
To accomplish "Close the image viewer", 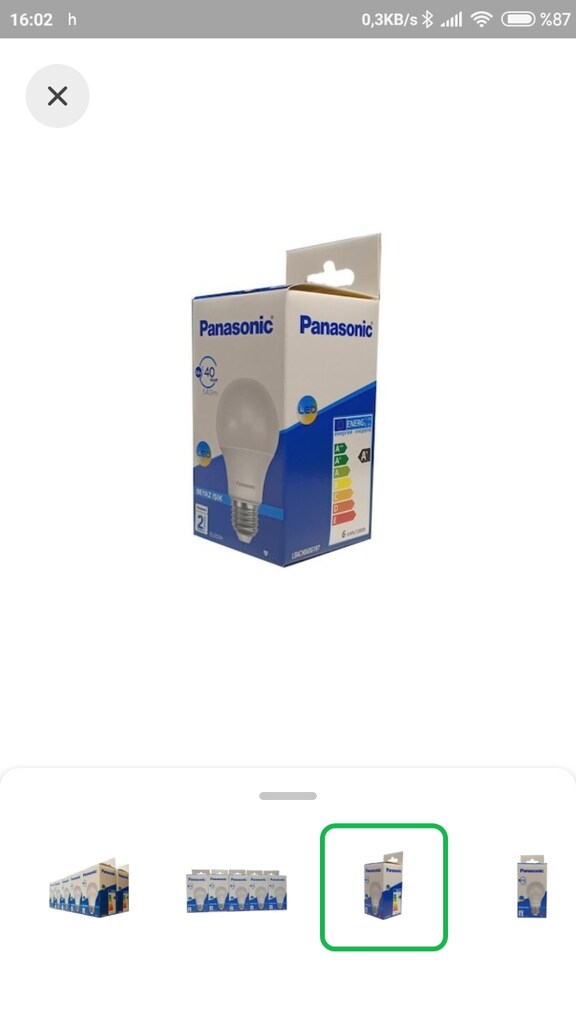I will (57, 96).
